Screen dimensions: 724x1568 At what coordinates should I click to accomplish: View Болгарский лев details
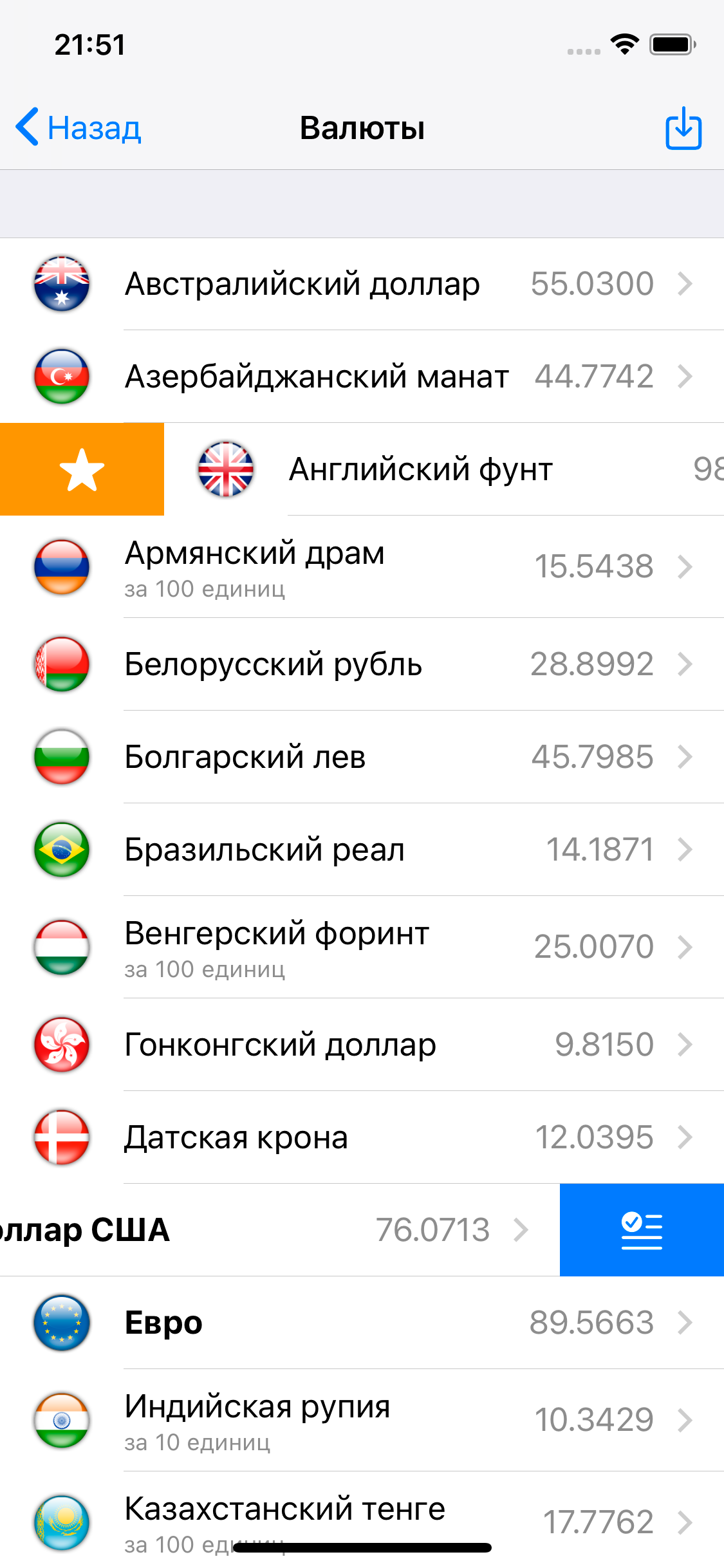click(362, 757)
